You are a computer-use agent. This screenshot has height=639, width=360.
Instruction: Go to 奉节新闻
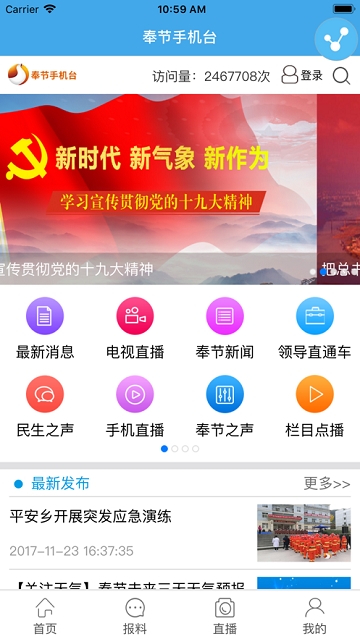[x=225, y=328]
